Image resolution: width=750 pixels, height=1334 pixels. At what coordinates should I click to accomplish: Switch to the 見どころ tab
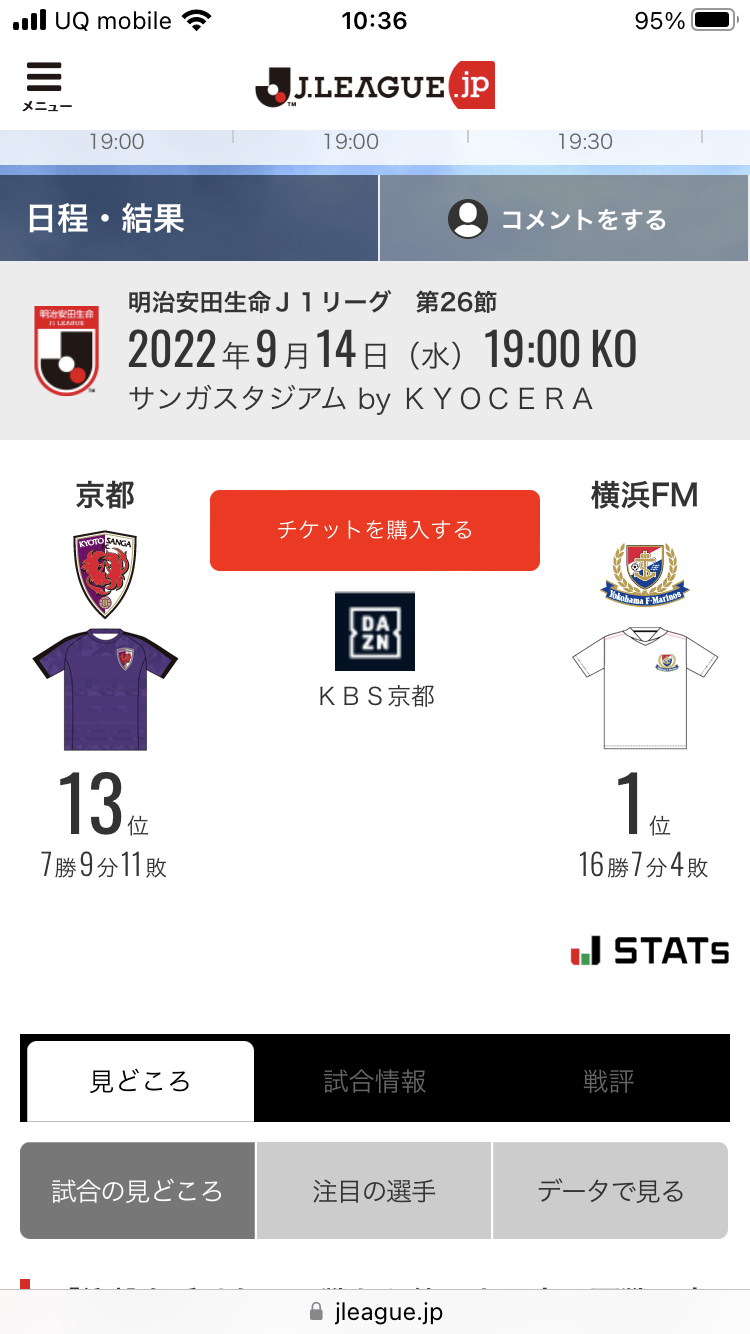pos(140,1081)
